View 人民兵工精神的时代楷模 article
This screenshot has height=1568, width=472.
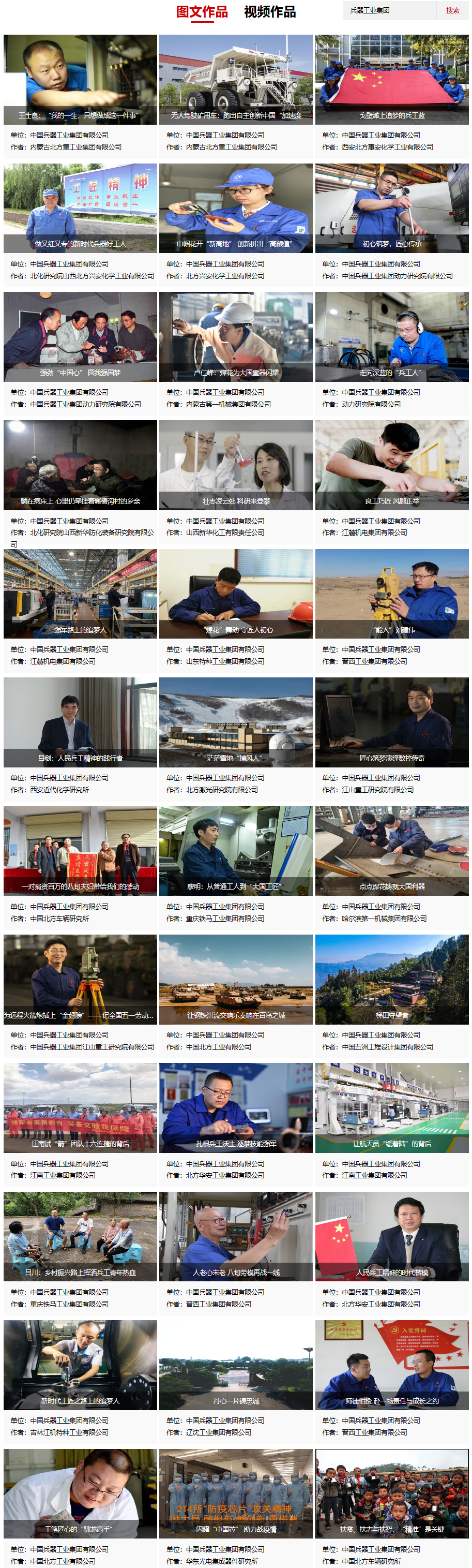point(392,1236)
